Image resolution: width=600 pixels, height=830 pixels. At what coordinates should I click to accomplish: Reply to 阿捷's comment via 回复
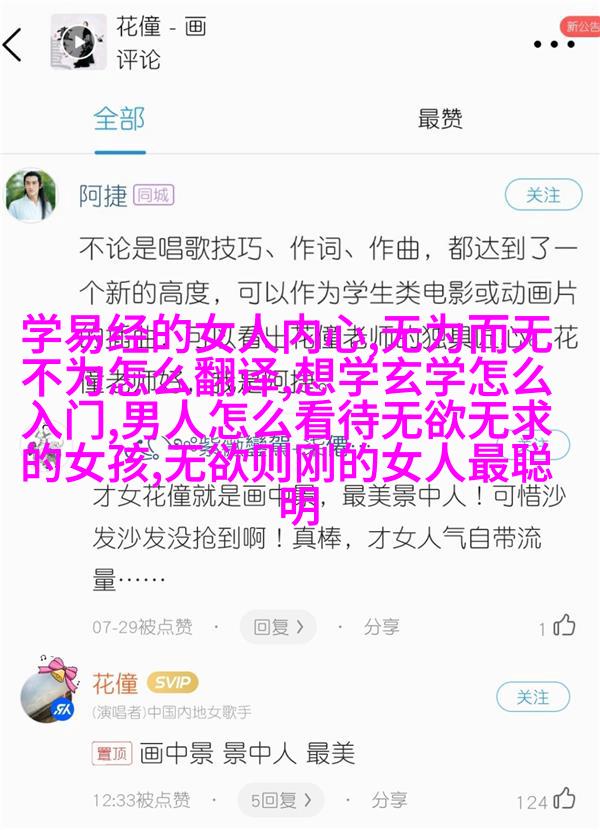click(278, 627)
